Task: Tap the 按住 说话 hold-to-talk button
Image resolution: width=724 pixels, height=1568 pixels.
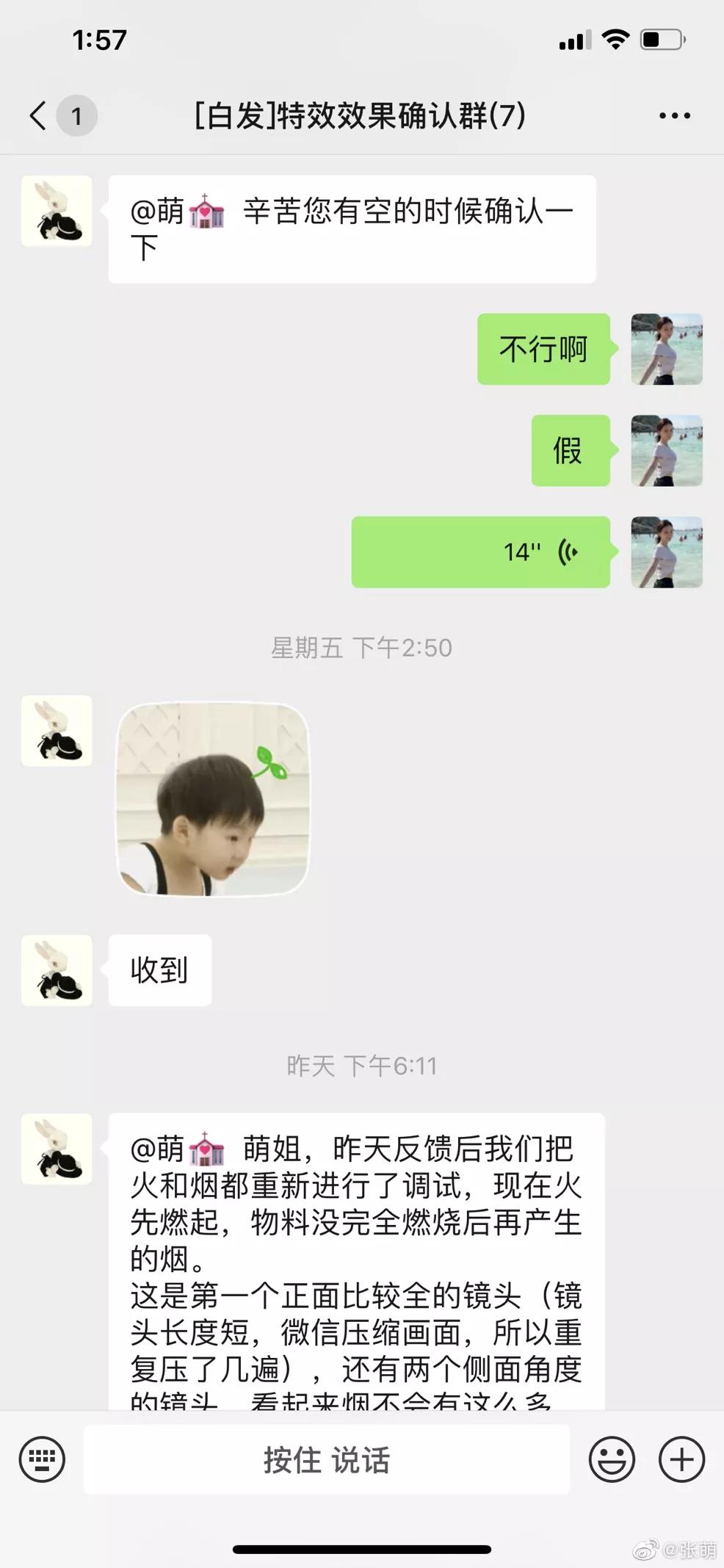Action: 327,1459
